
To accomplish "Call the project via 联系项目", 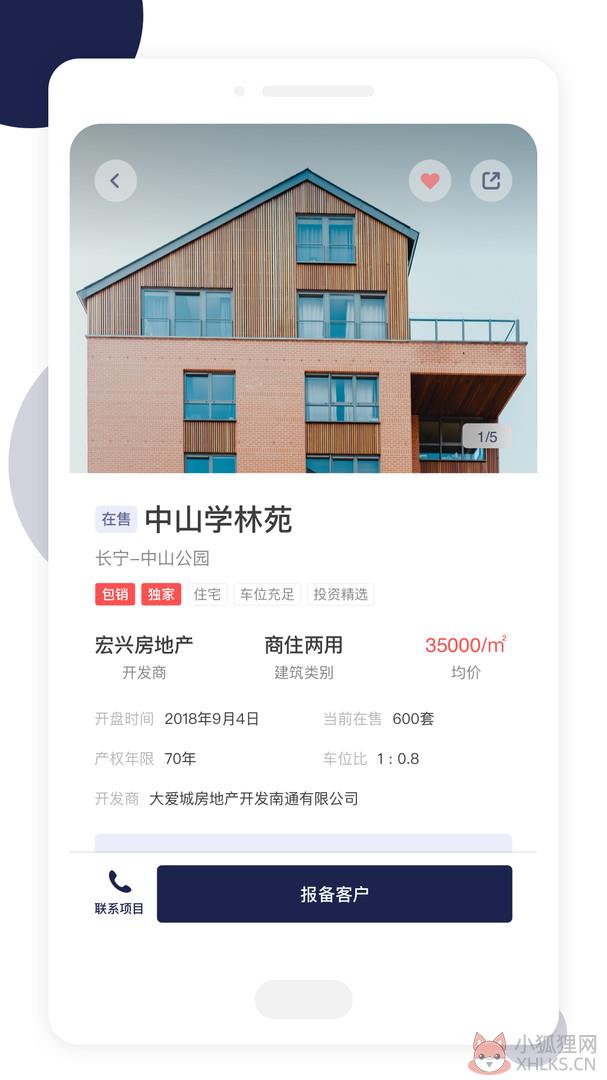I will point(119,893).
